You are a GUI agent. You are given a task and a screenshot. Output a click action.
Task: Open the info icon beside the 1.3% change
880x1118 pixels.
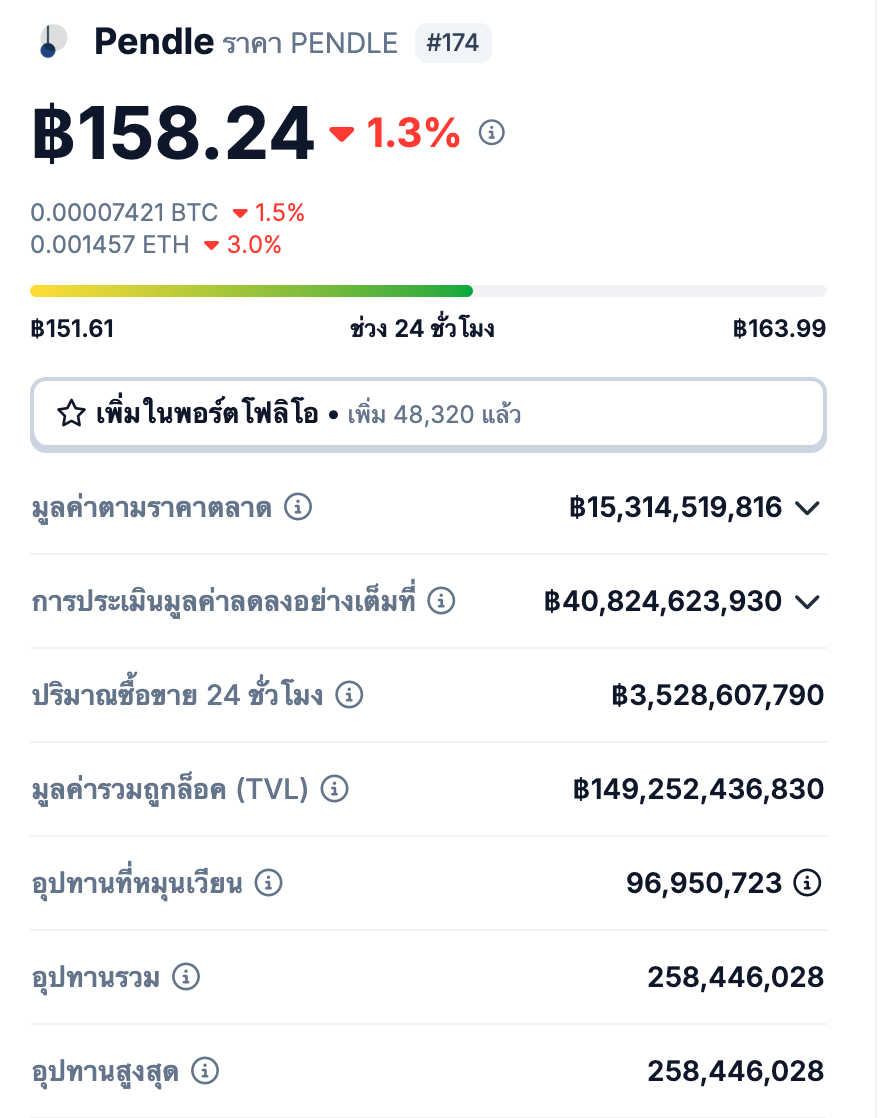click(x=492, y=131)
